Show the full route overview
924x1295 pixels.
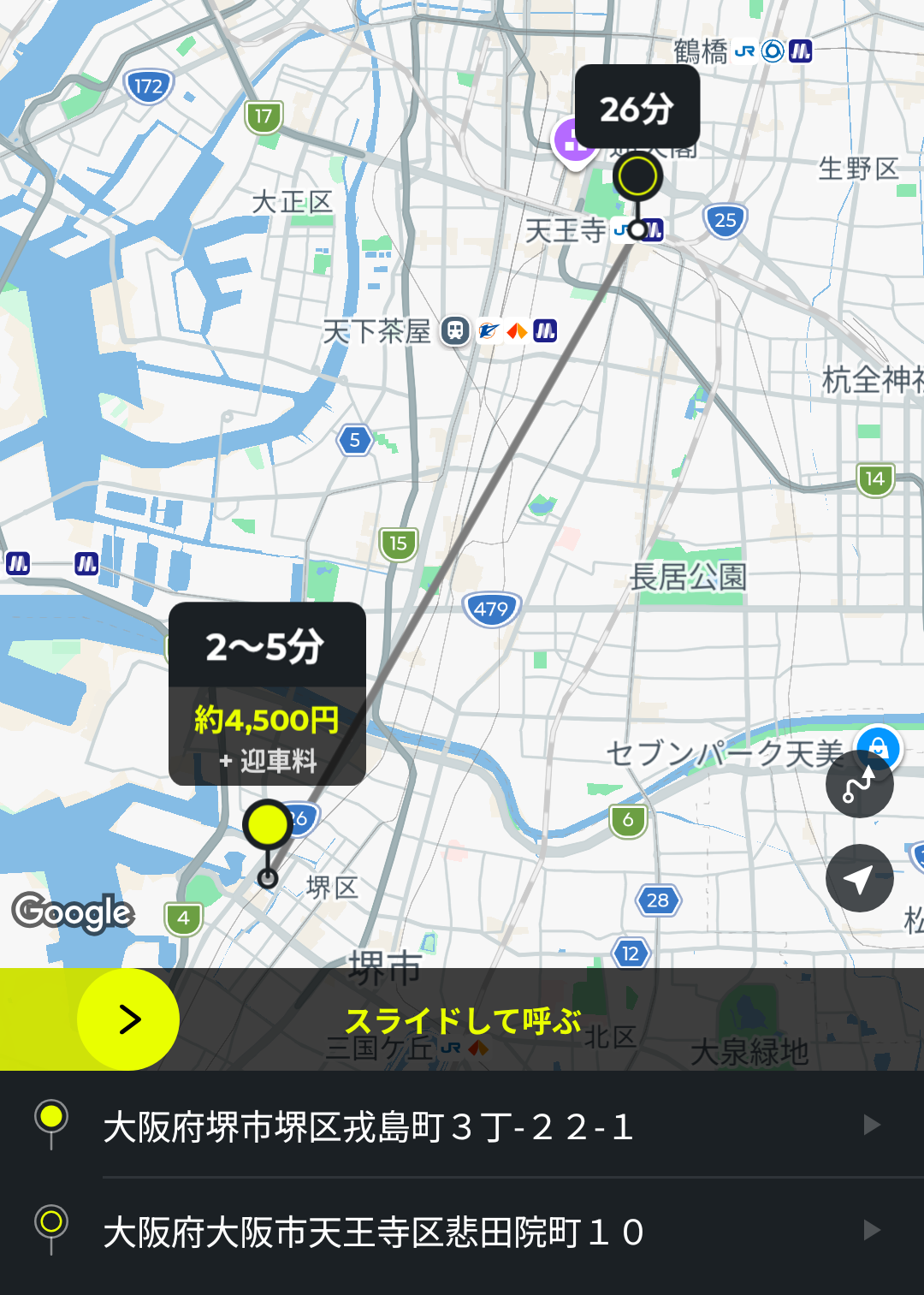click(x=859, y=785)
